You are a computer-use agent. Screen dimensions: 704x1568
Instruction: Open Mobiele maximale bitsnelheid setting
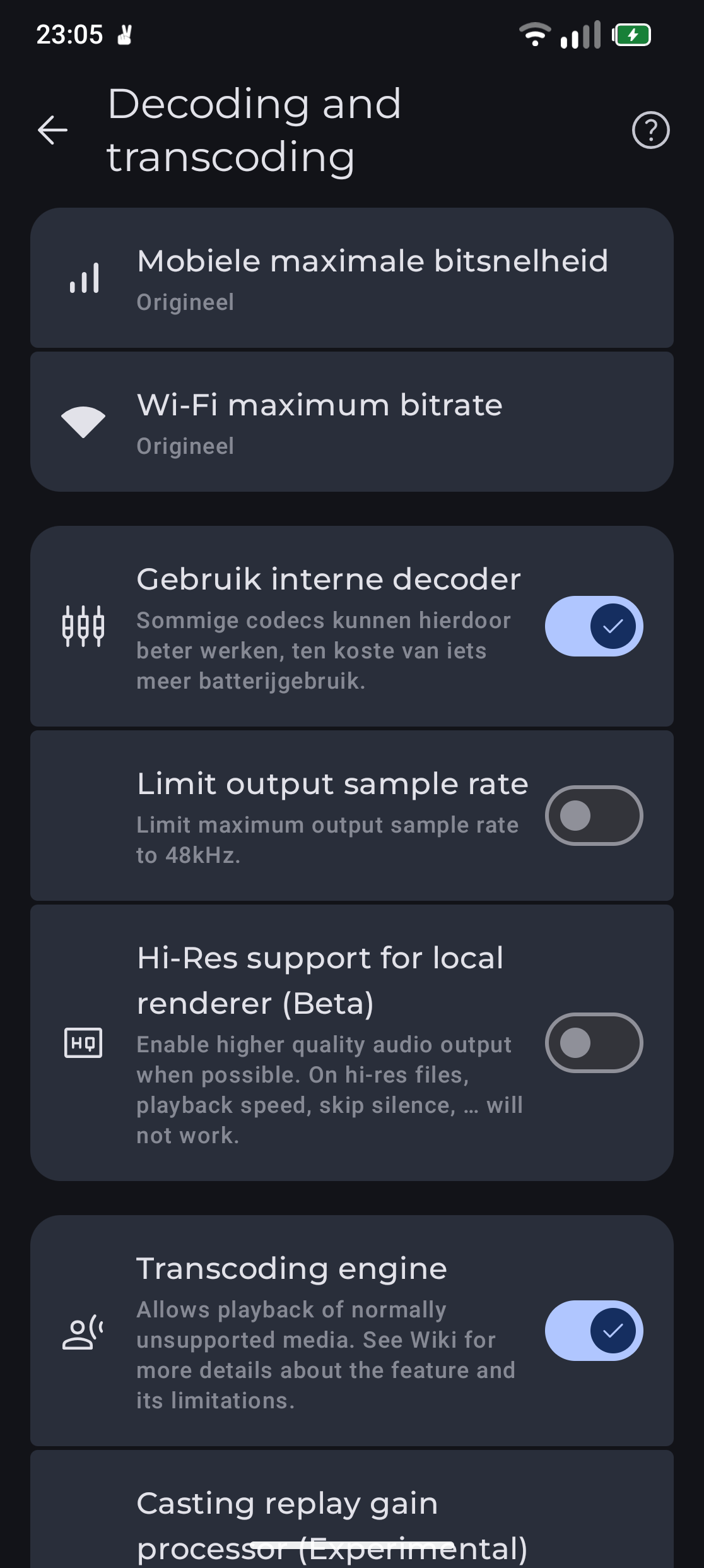[352, 278]
